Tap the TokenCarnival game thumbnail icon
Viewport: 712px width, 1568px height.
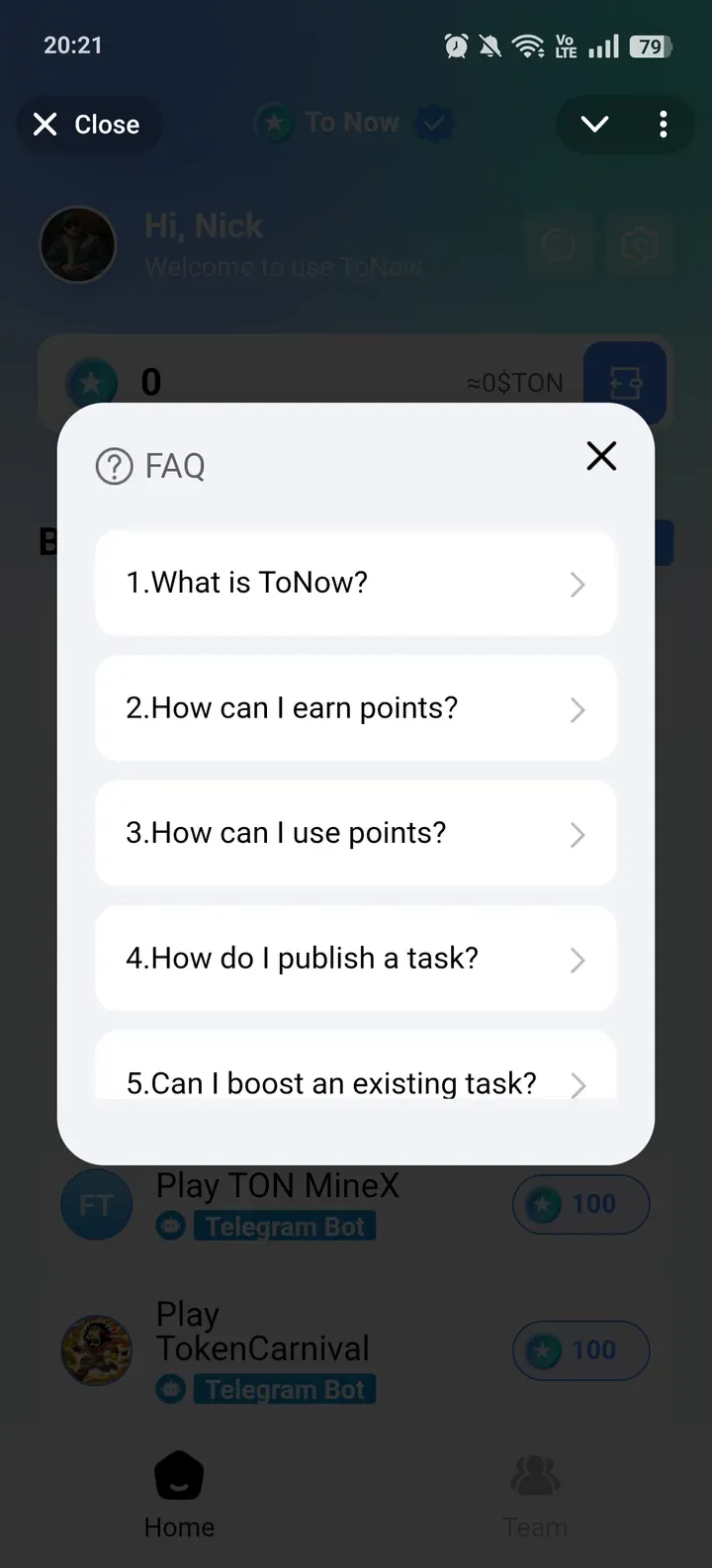[x=96, y=1351]
